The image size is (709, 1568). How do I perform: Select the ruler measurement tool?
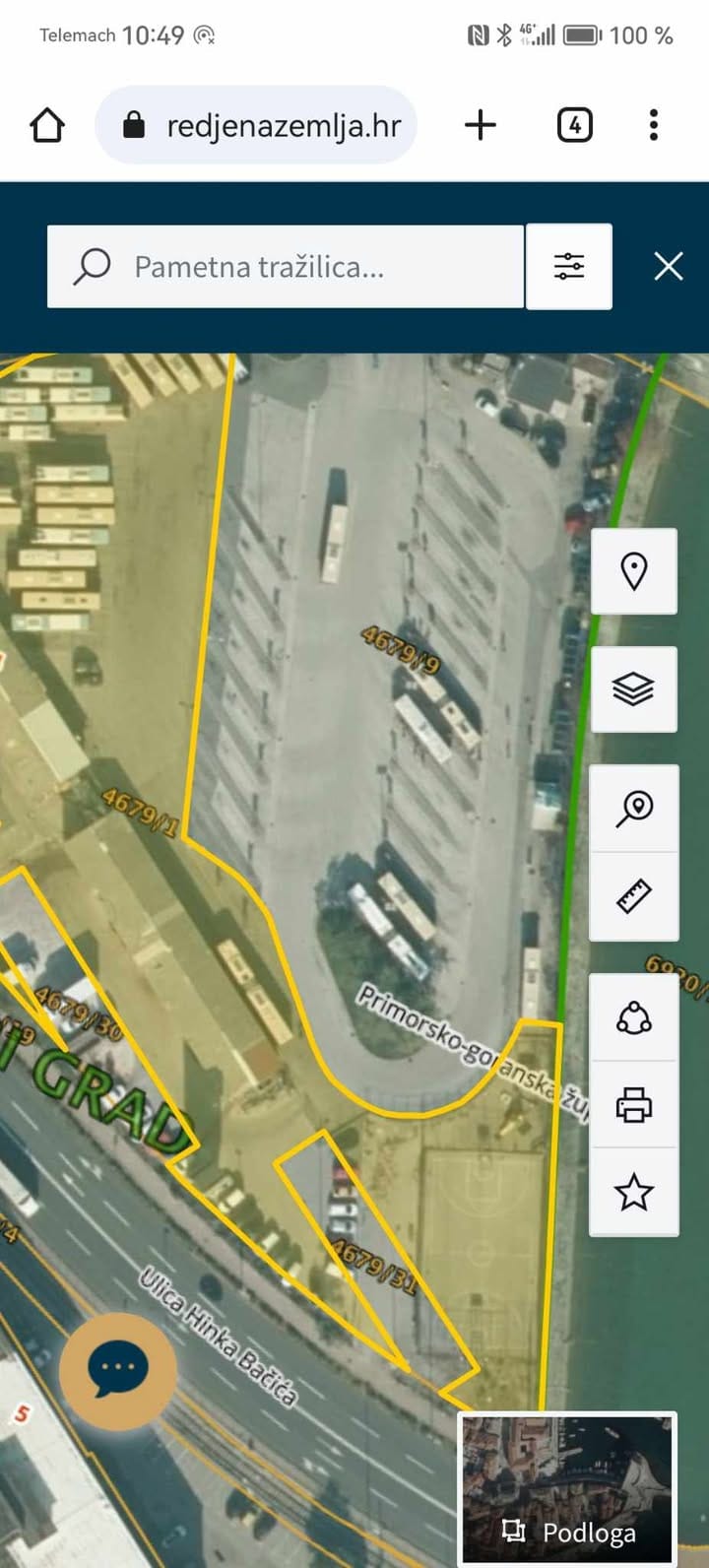634,896
